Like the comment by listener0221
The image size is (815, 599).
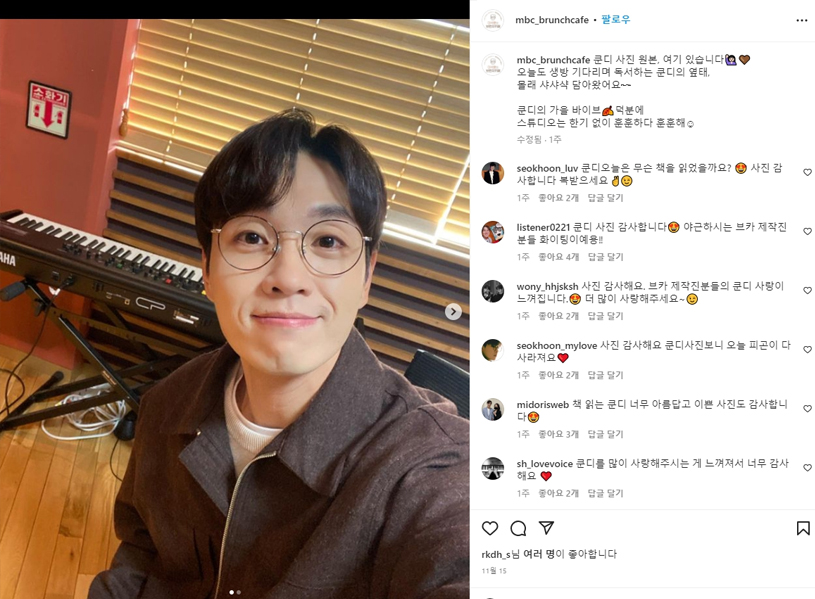[x=807, y=231]
